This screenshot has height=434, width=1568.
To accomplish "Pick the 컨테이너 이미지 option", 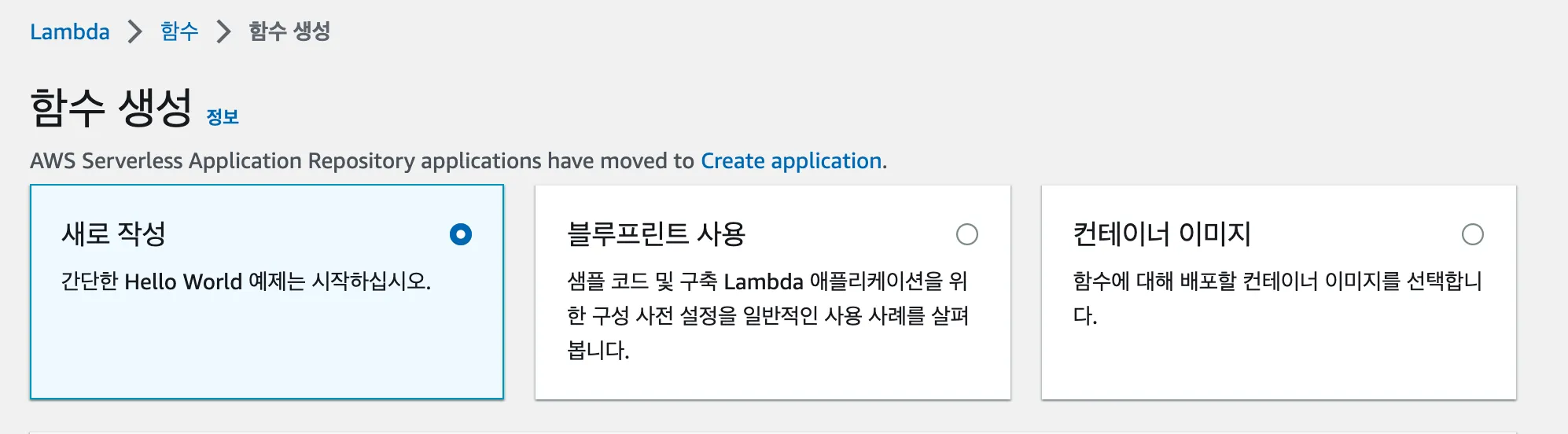I will pos(1472,234).
